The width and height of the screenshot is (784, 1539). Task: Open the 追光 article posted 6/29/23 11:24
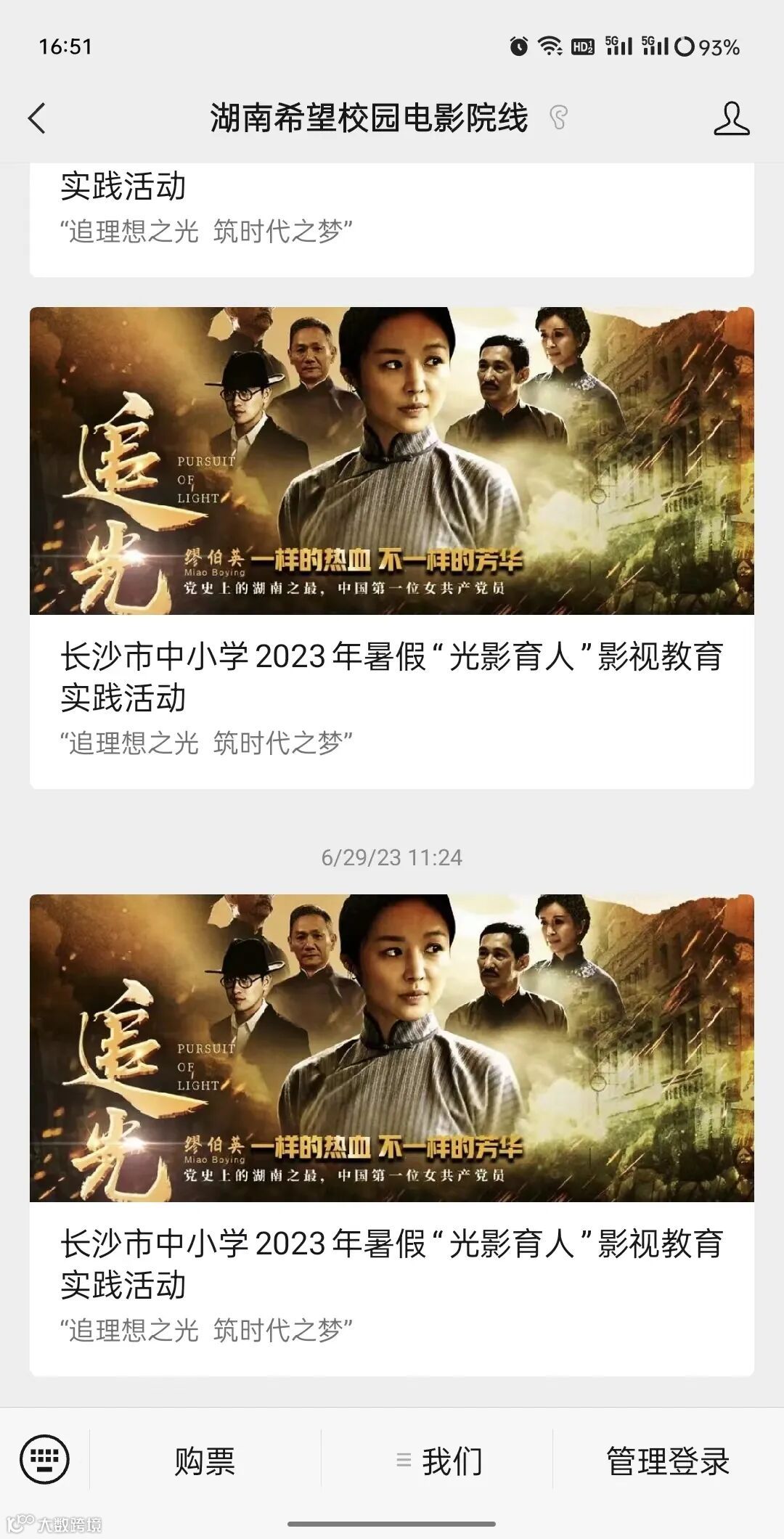click(x=392, y=1132)
